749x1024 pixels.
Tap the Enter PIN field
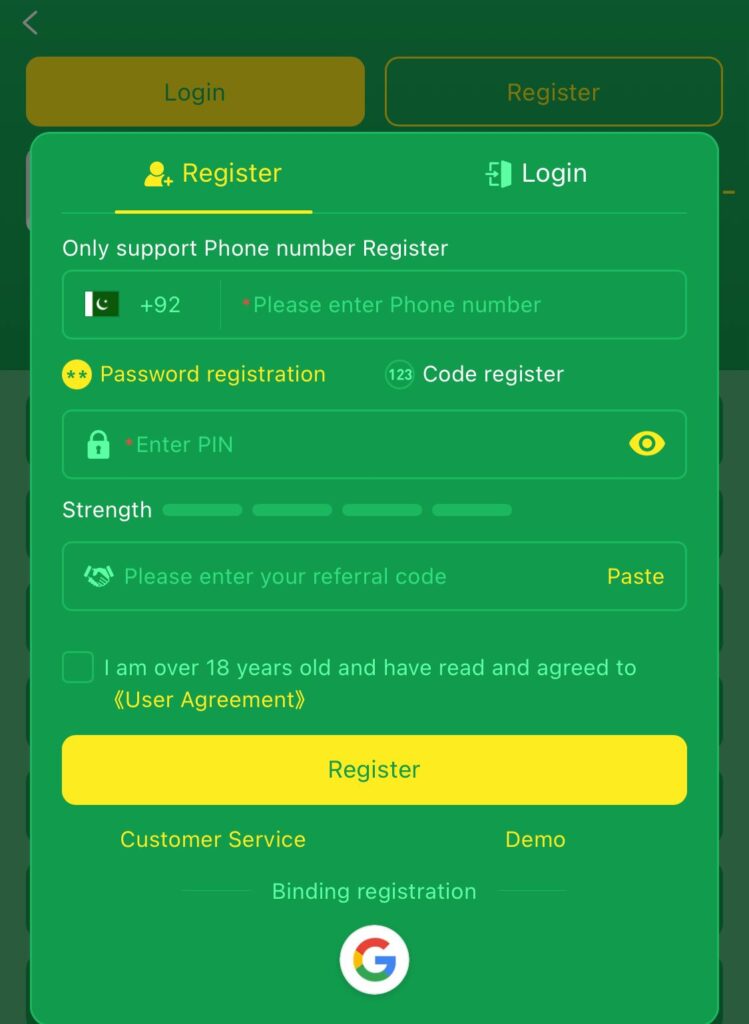tap(360, 445)
